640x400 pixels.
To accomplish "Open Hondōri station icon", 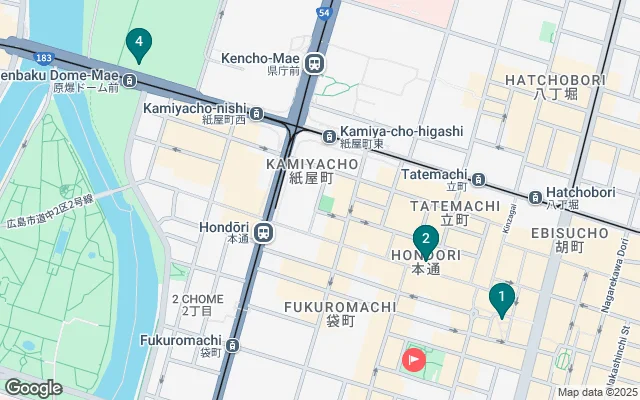I will point(264,233).
